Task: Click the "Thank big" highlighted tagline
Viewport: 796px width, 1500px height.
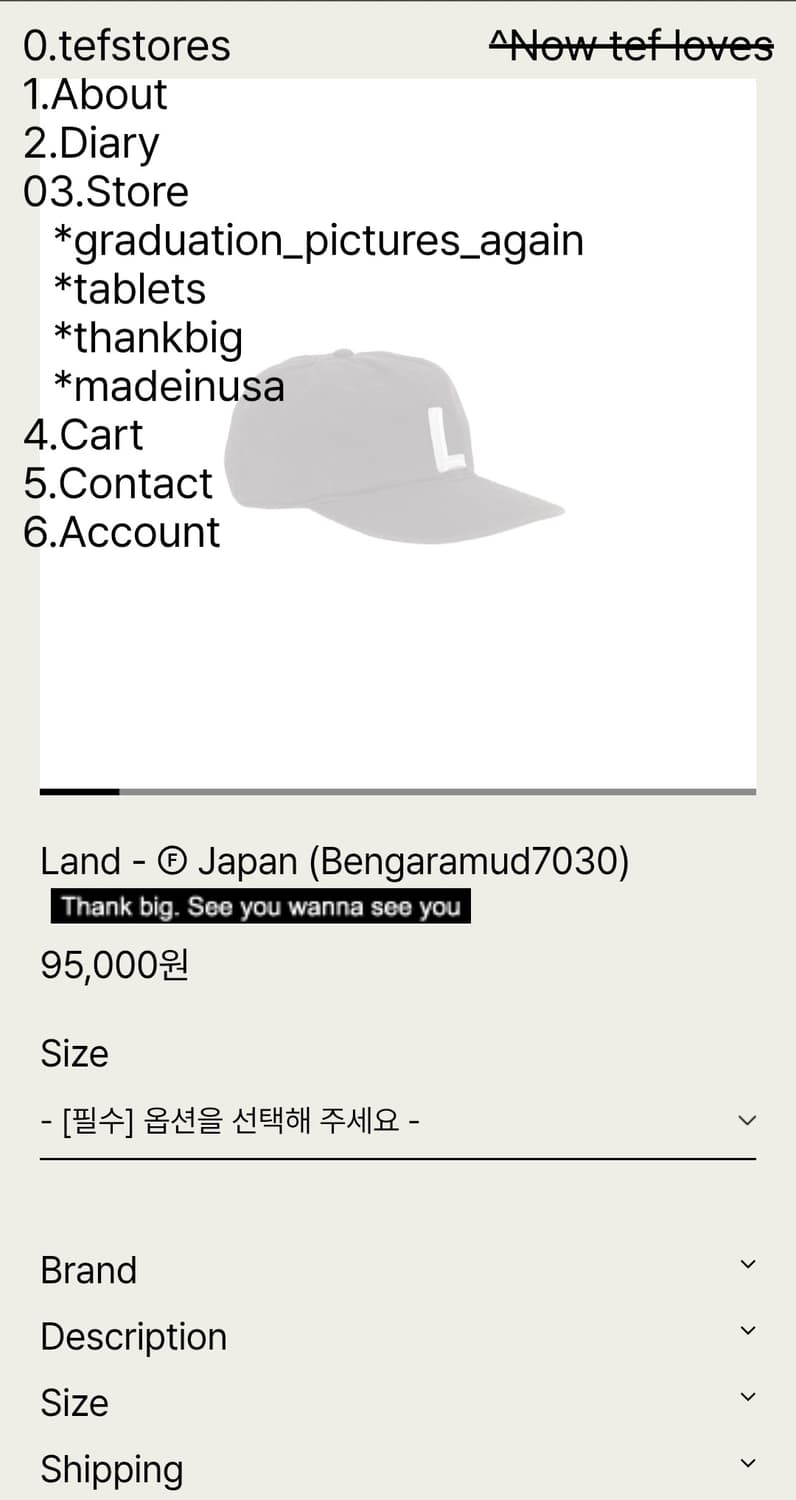Action: point(259,906)
